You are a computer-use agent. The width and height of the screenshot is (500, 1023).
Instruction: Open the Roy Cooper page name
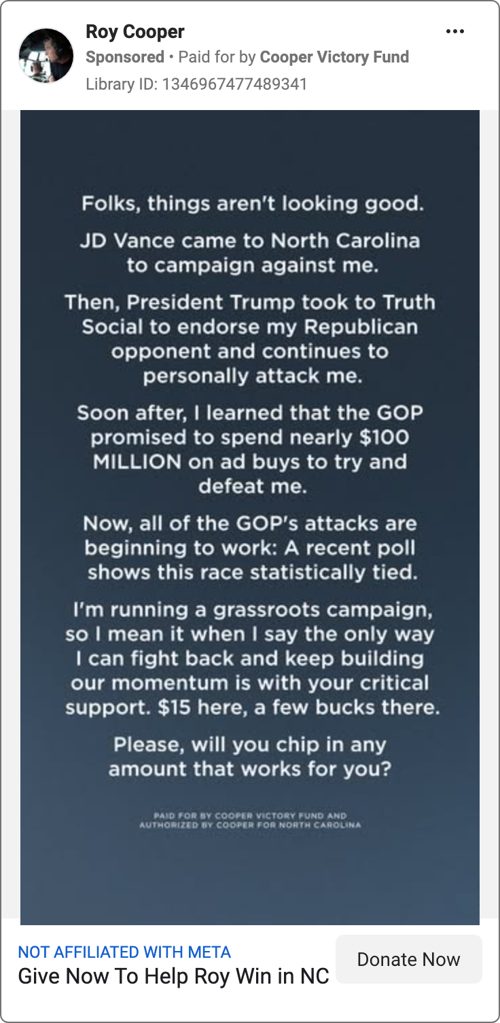(135, 31)
